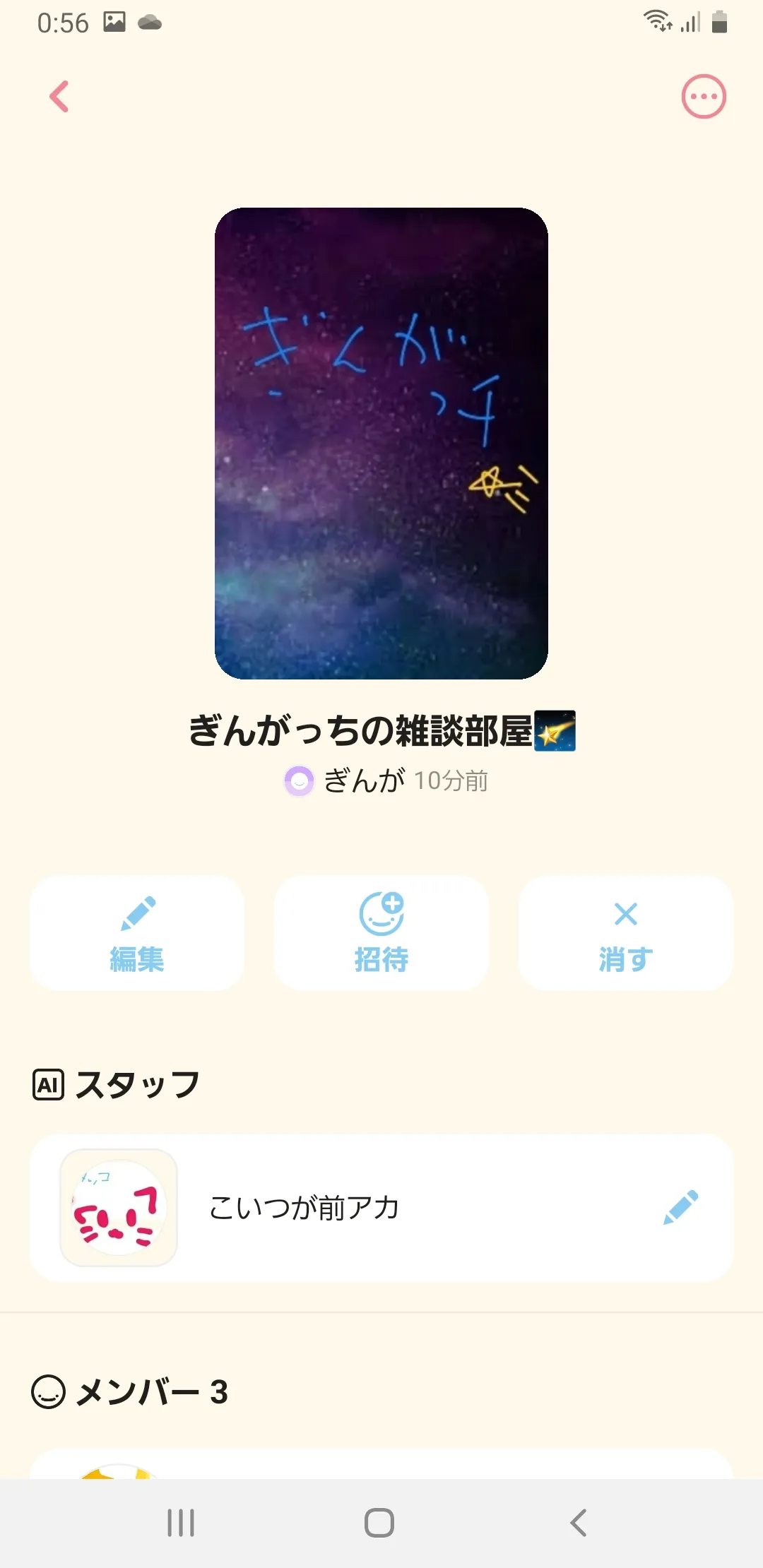Delete the room with 消す
Screen dimensions: 763x1568
pos(625,932)
